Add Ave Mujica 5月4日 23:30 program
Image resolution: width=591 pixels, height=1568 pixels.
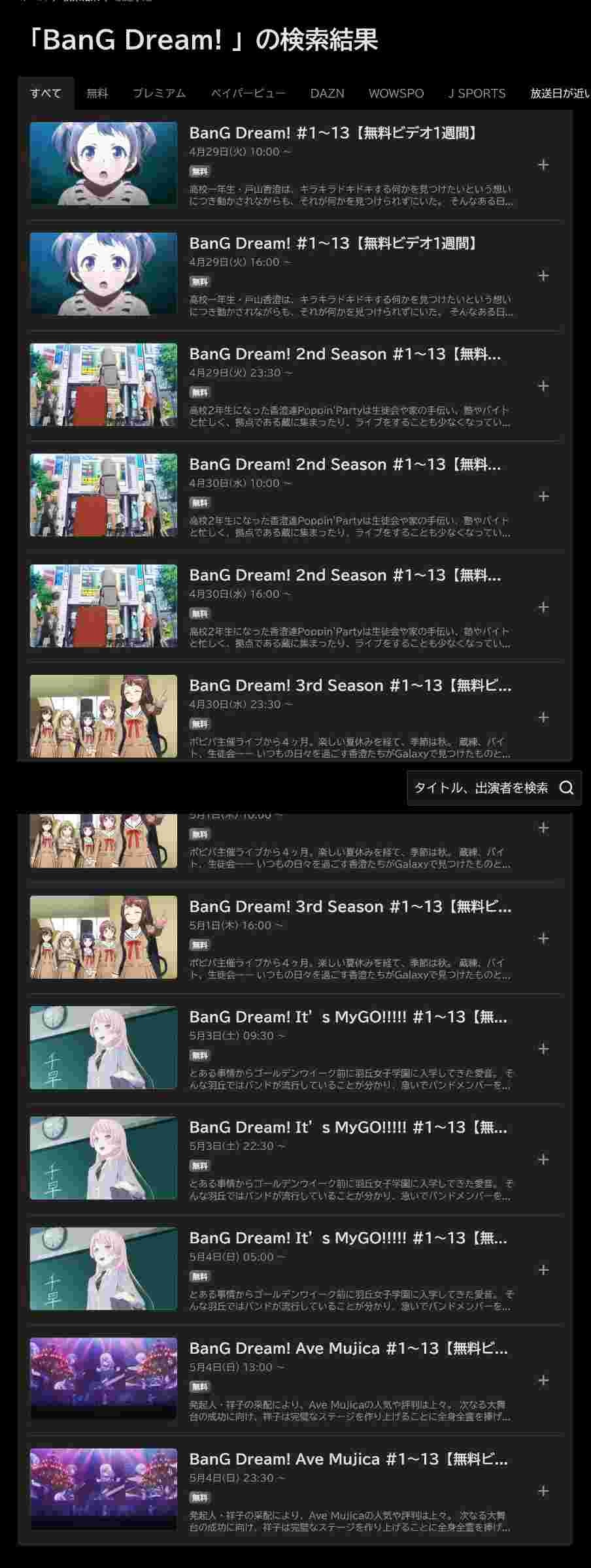coord(543,1491)
